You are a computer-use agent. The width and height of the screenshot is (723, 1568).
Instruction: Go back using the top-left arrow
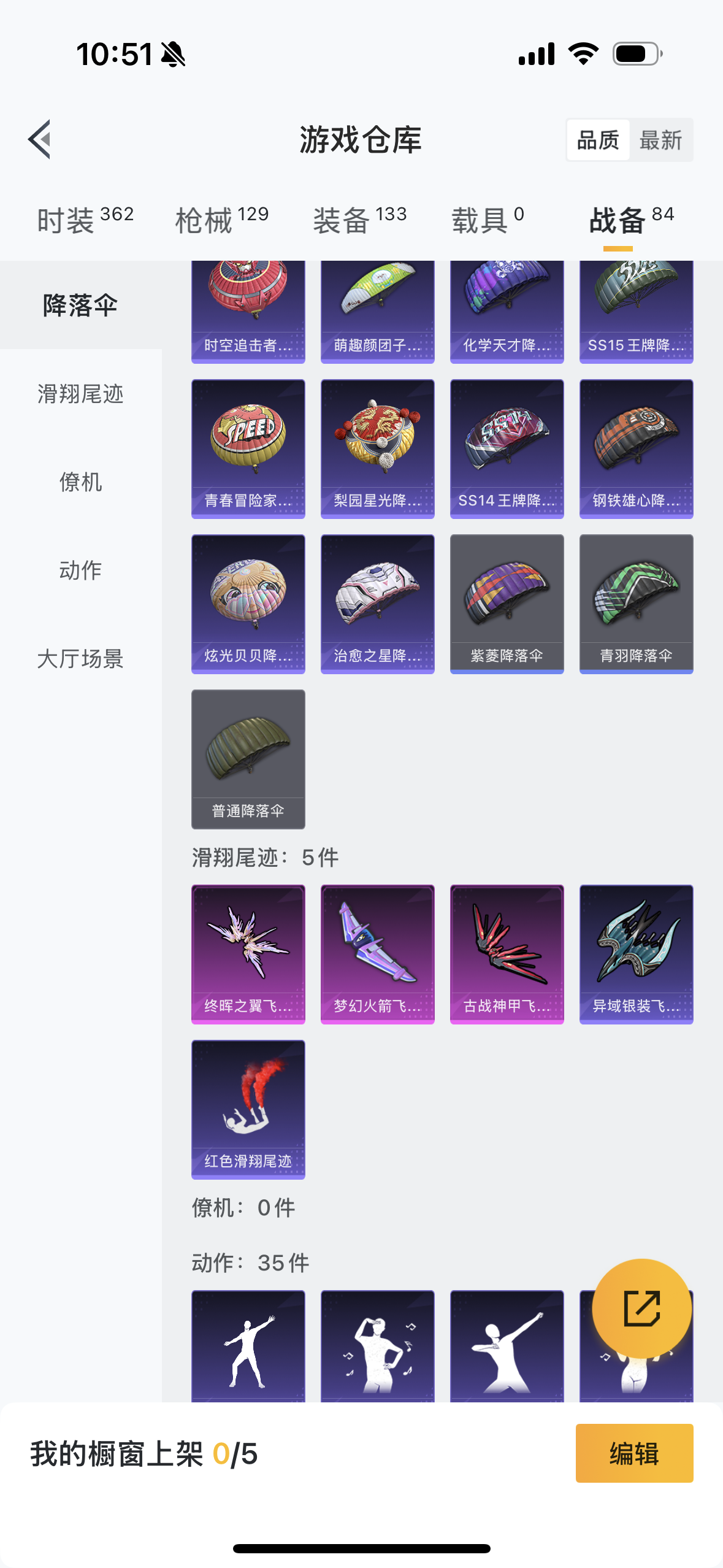[x=40, y=139]
